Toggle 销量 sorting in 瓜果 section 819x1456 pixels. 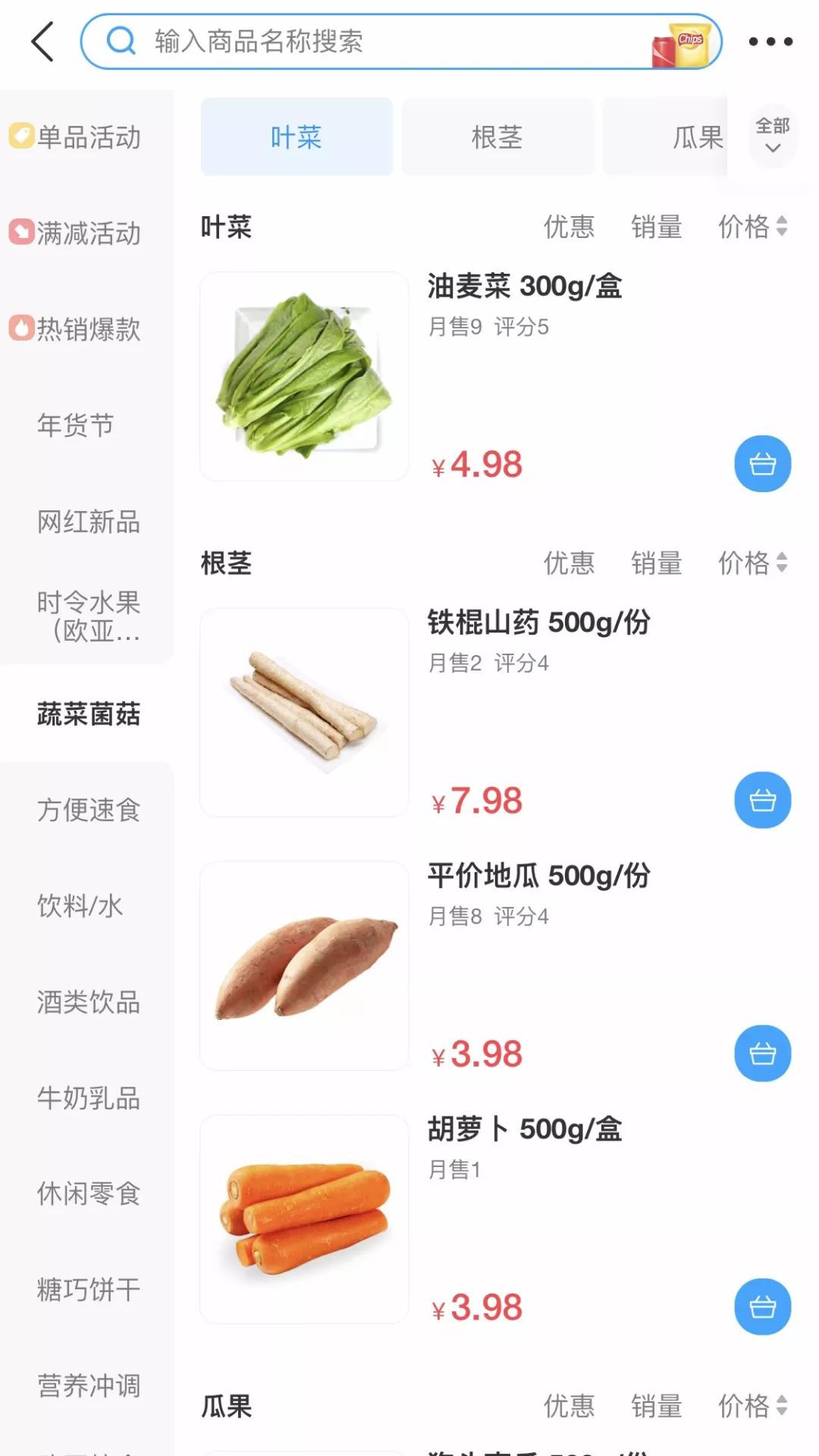(x=655, y=1407)
